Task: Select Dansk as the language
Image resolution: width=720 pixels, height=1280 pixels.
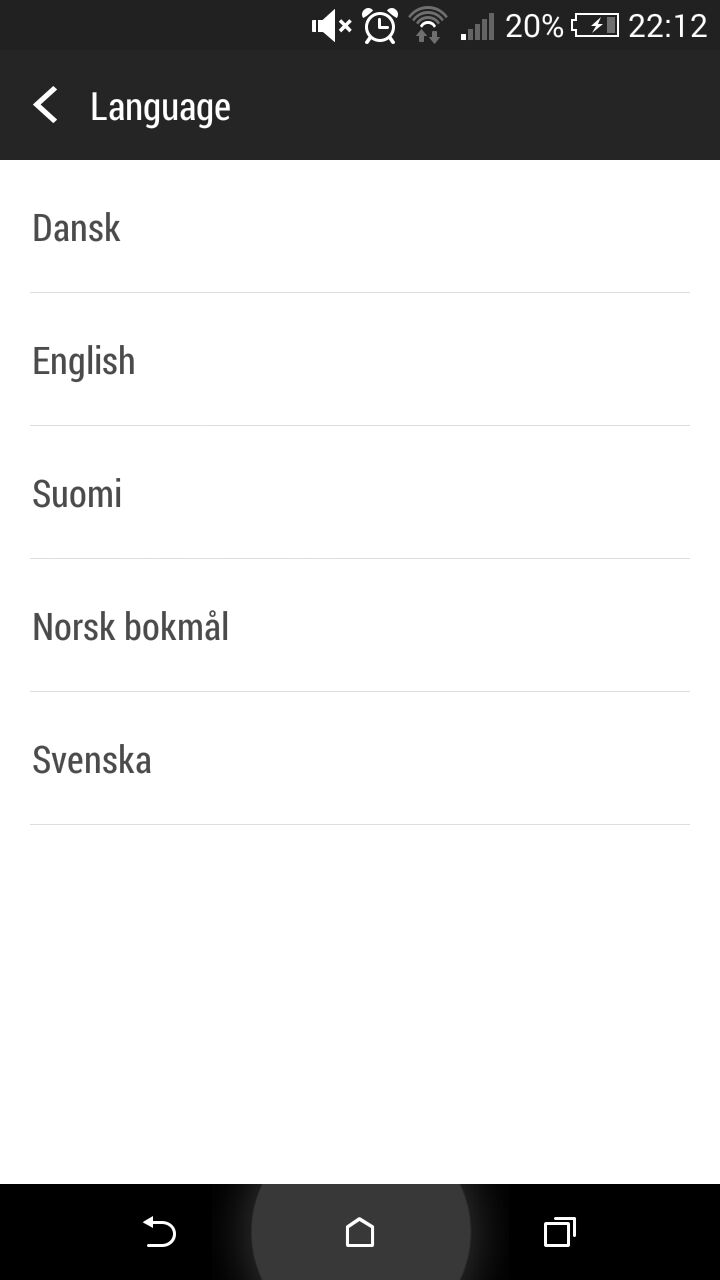Action: [x=360, y=227]
